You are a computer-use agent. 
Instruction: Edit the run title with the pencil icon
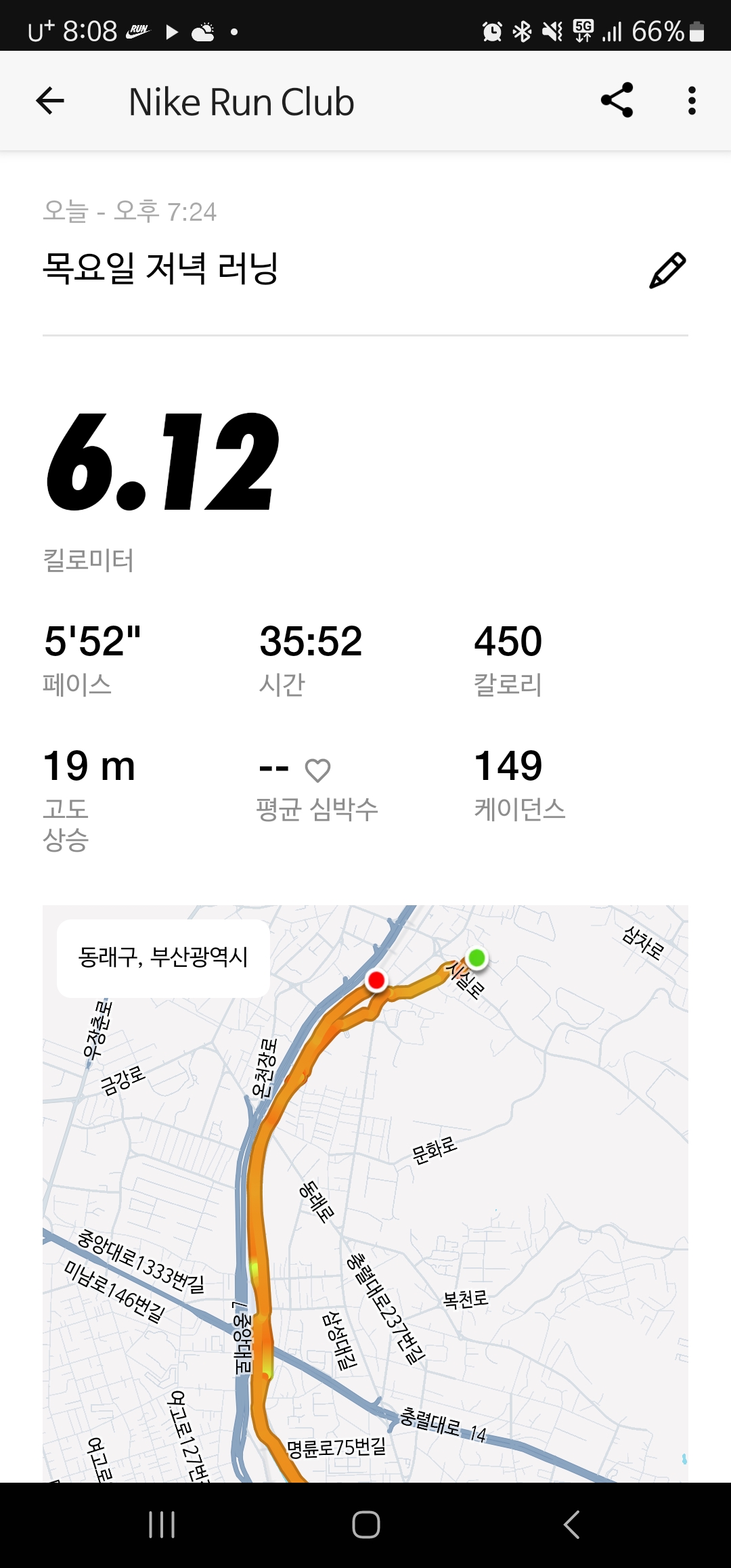point(667,270)
